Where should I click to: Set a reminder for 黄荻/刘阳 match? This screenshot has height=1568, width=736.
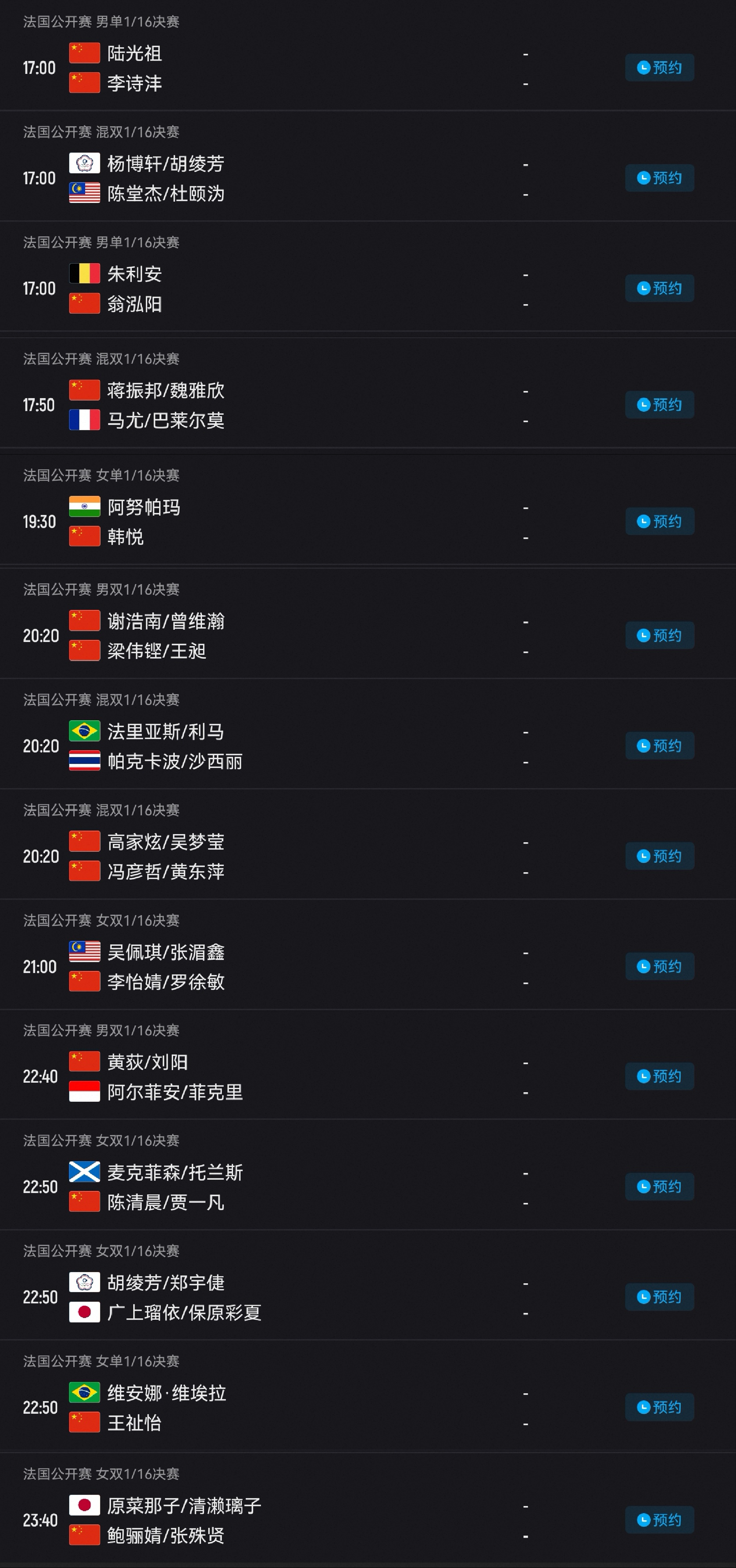(659, 1077)
